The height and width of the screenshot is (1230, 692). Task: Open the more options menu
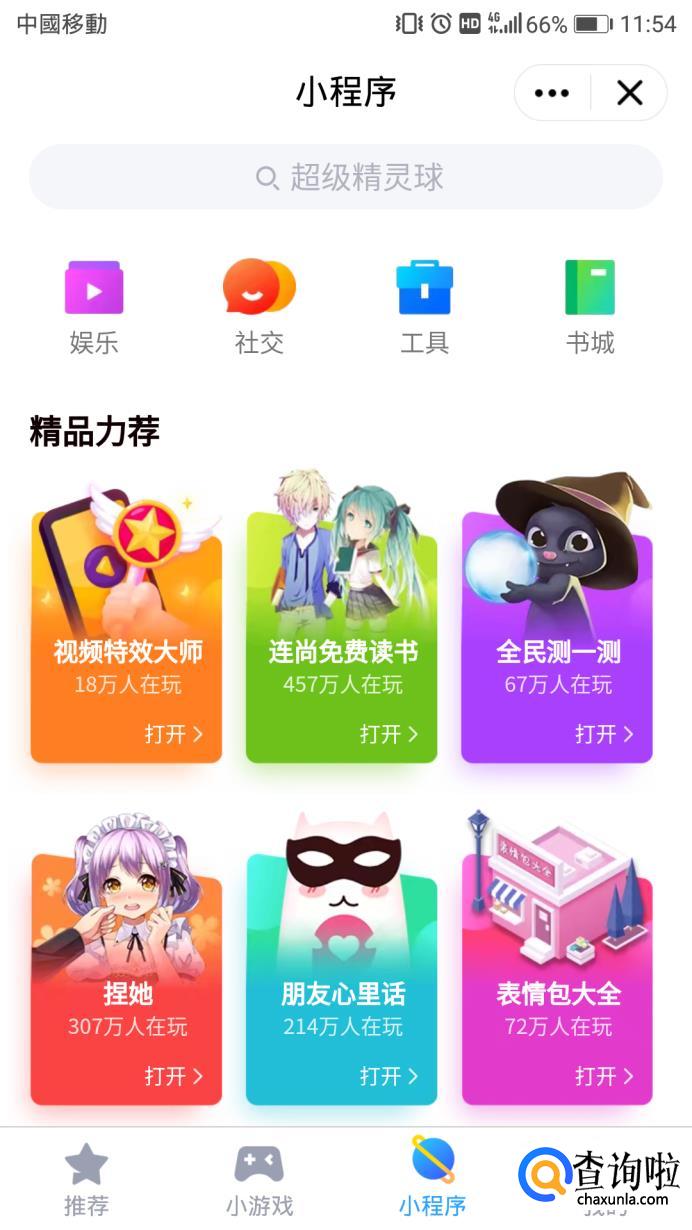click(552, 93)
